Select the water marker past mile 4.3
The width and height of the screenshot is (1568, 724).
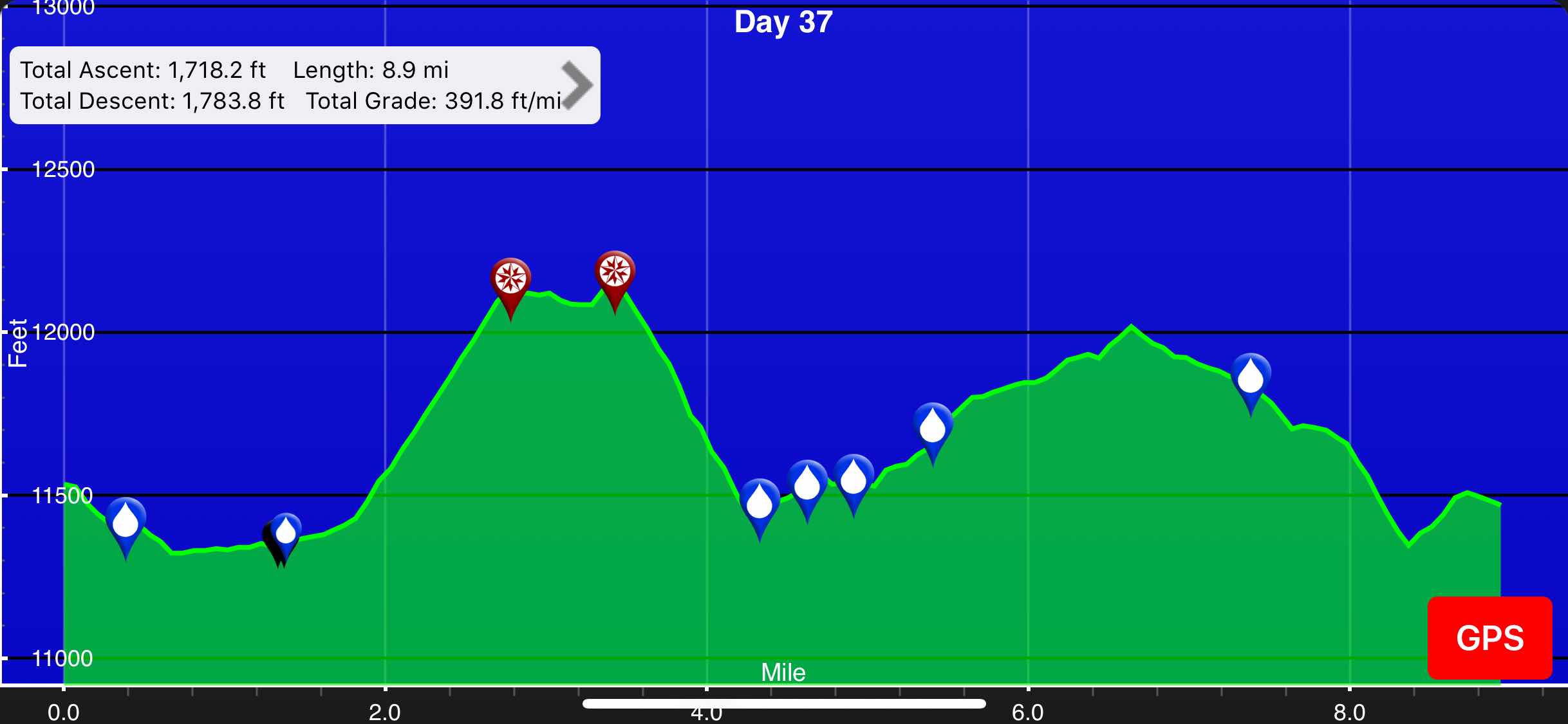760,502
